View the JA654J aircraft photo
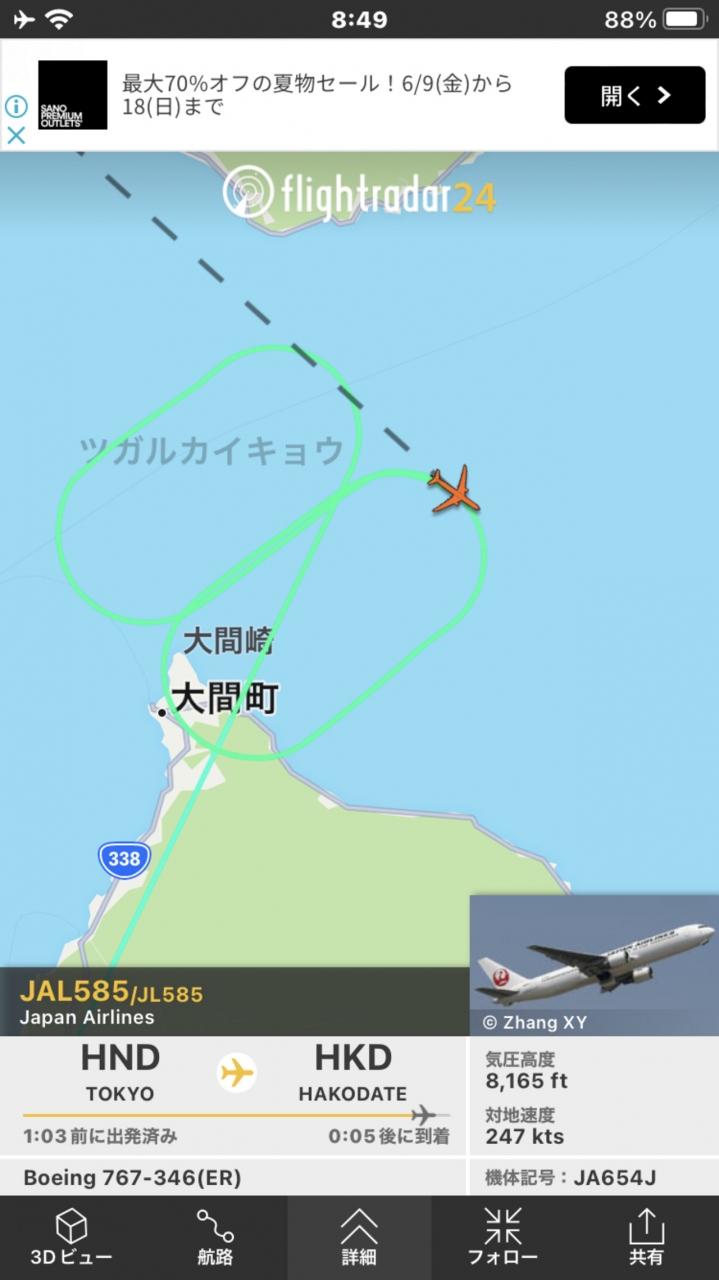Image resolution: width=719 pixels, height=1280 pixels. 594,965
